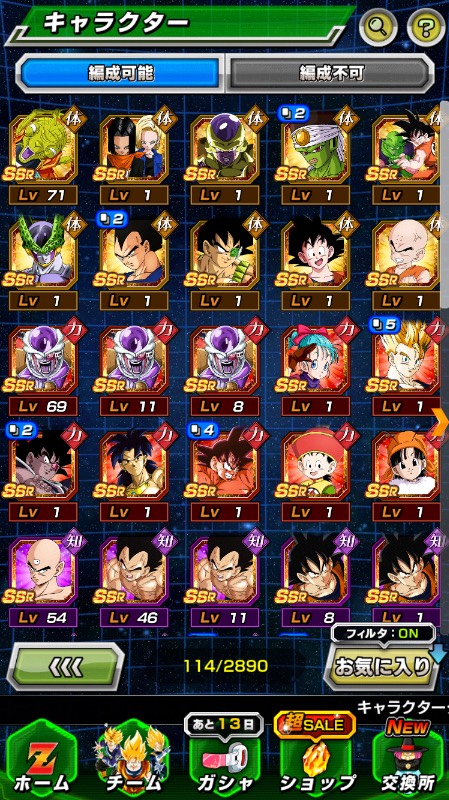Select the Vegeta card at Lv 46
The width and height of the screenshot is (449, 800).
pos(134,578)
